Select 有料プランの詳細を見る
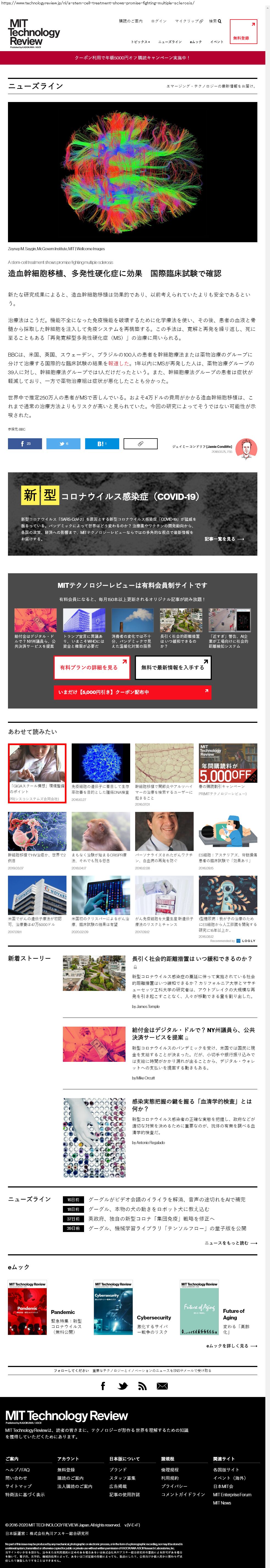The image size is (270, 1568). (x=91, y=667)
